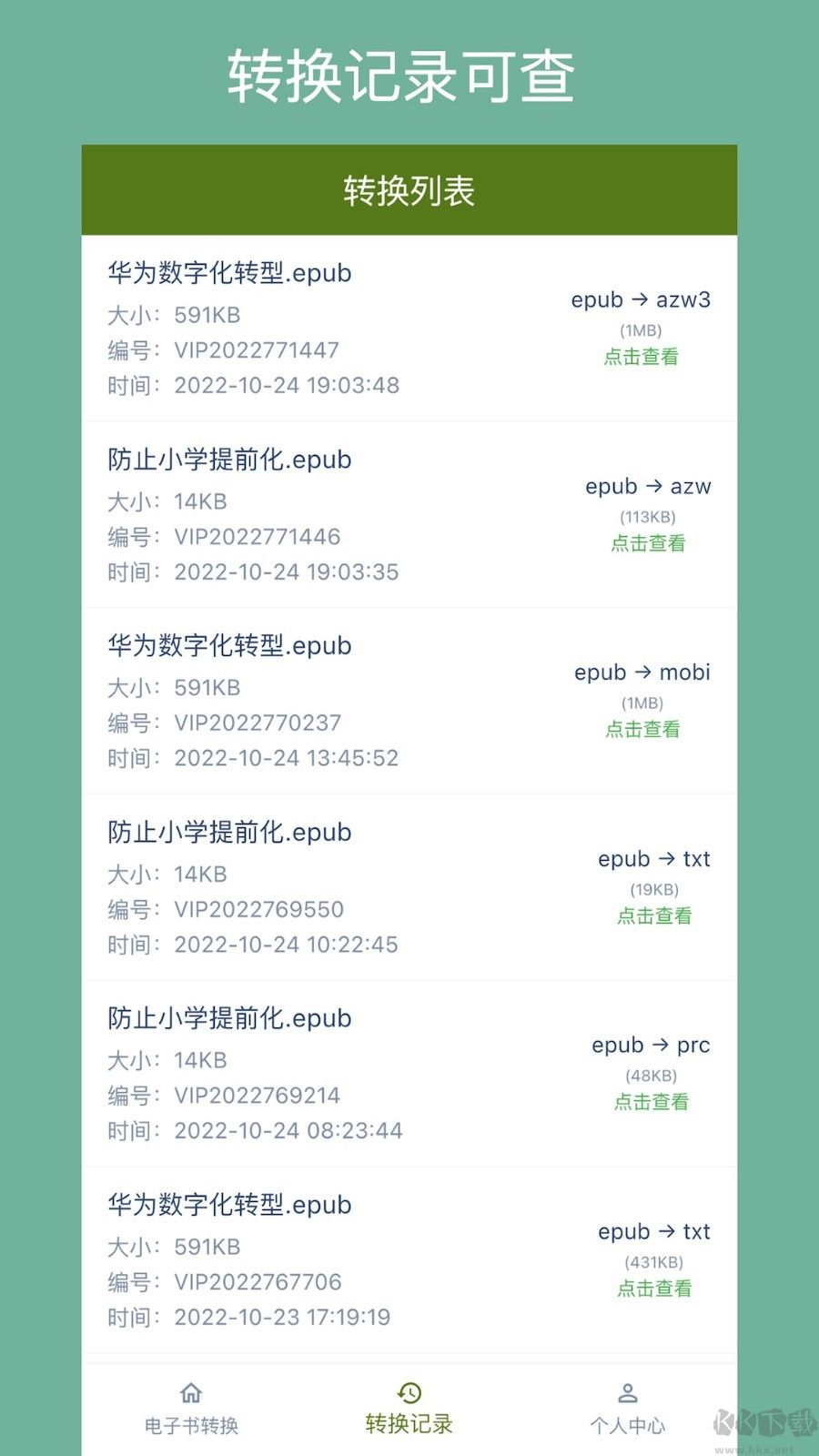
Task: Tap the profile person icon in navigation bar
Action: click(627, 1392)
